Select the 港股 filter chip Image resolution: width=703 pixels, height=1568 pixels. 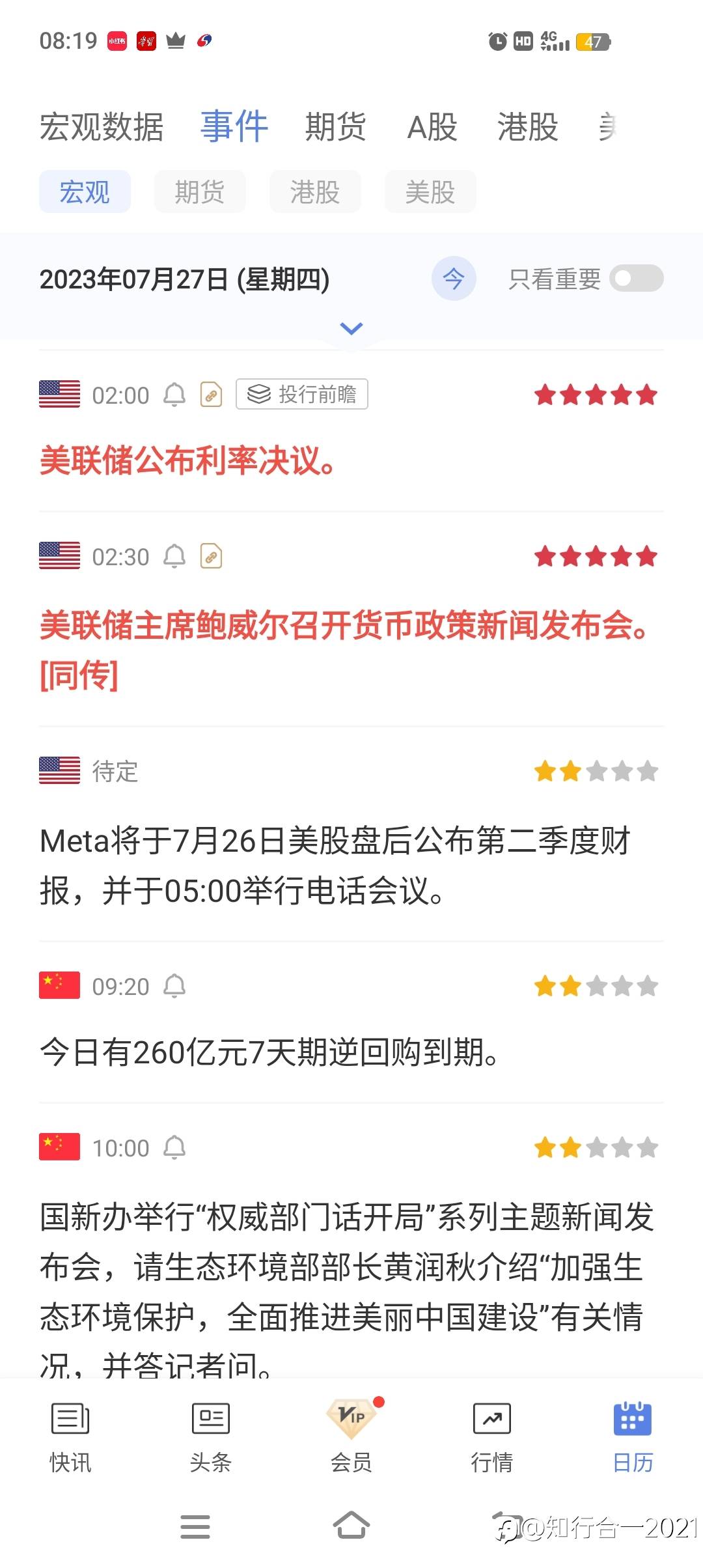tap(315, 192)
